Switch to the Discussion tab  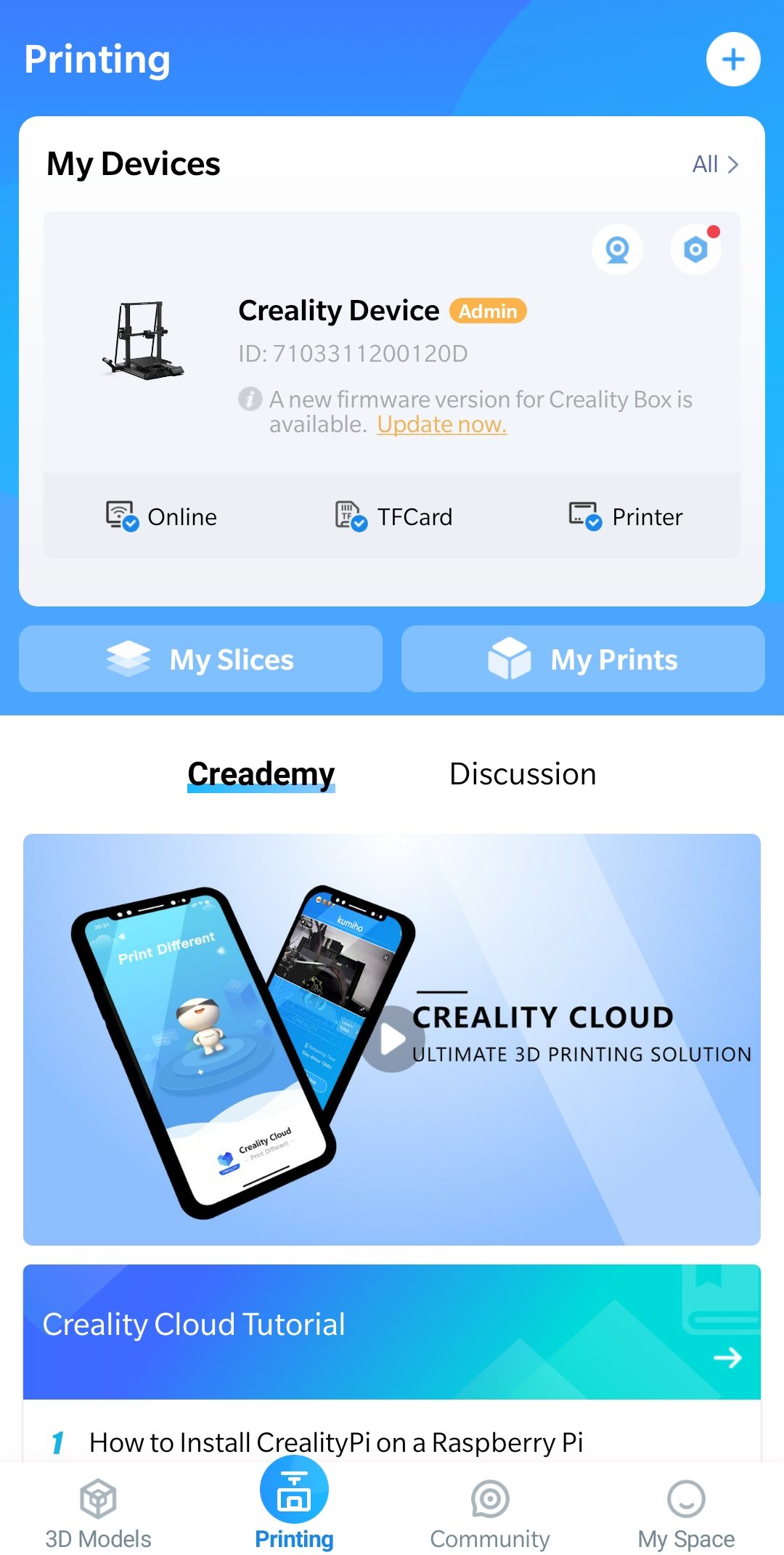tap(523, 774)
